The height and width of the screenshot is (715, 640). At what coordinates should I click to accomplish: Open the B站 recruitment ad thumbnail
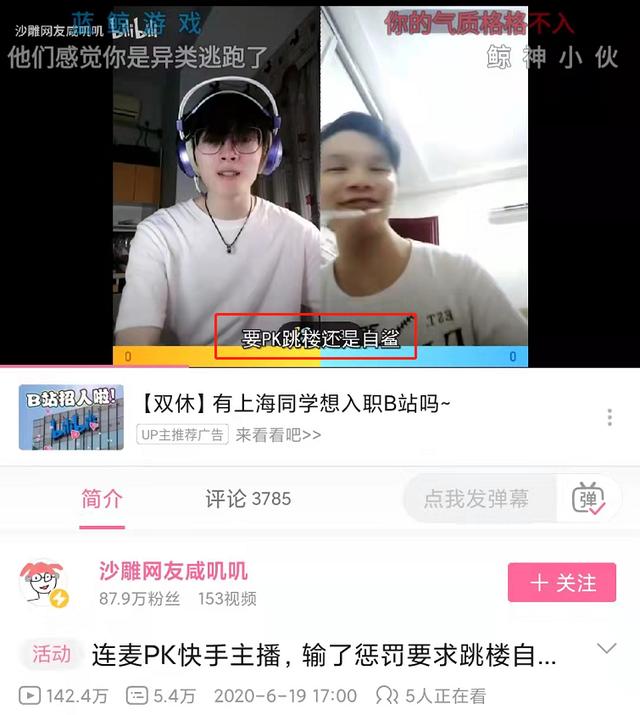[71, 416]
